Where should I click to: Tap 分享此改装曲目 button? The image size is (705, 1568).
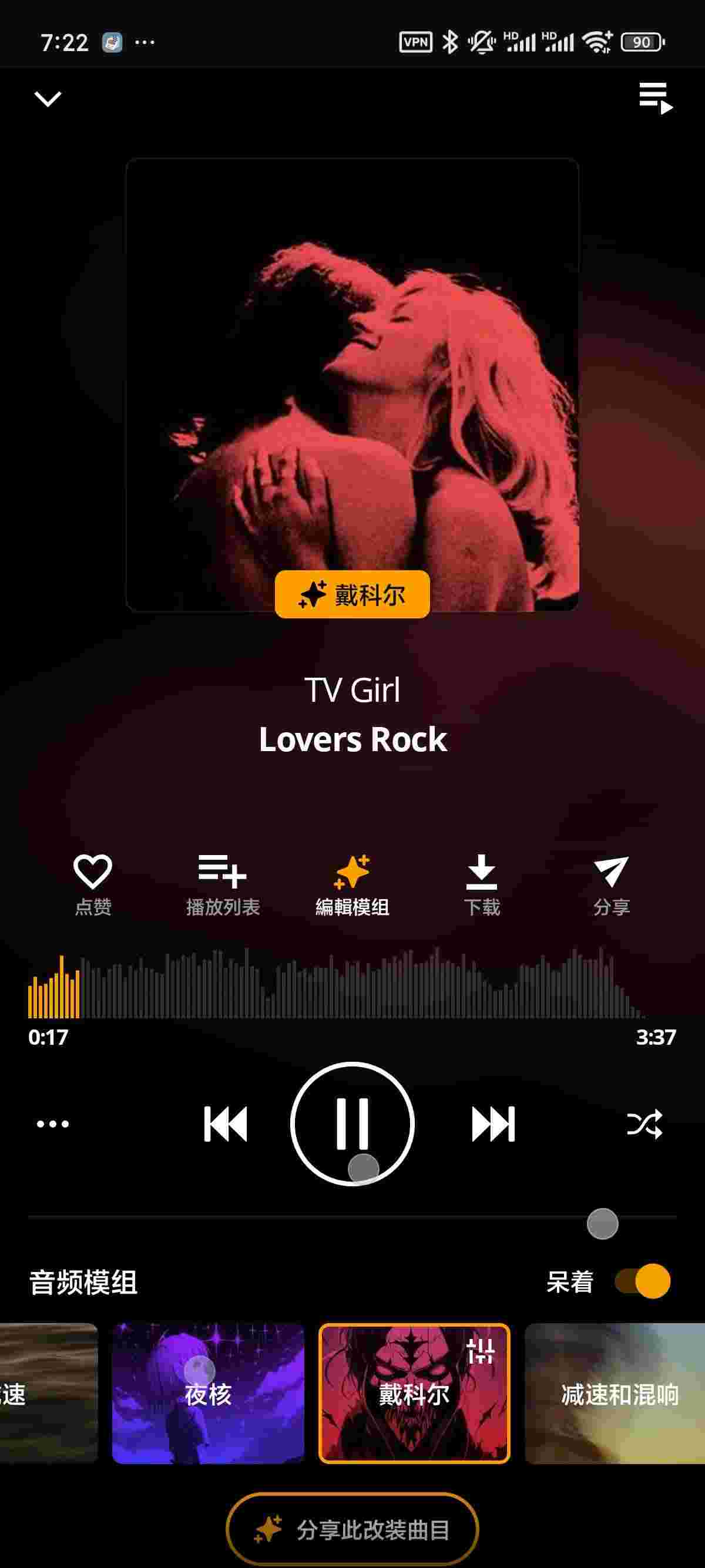(352, 1529)
